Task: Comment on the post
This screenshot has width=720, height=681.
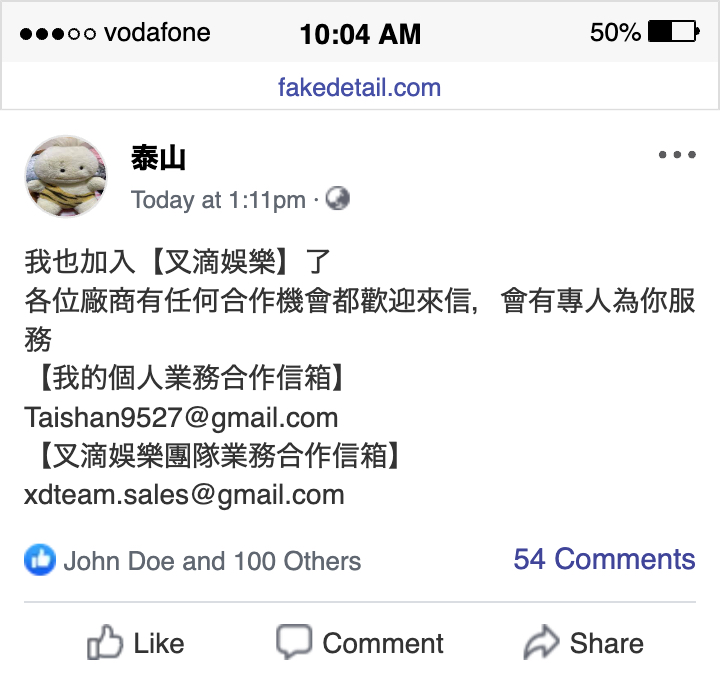Action: point(360,643)
